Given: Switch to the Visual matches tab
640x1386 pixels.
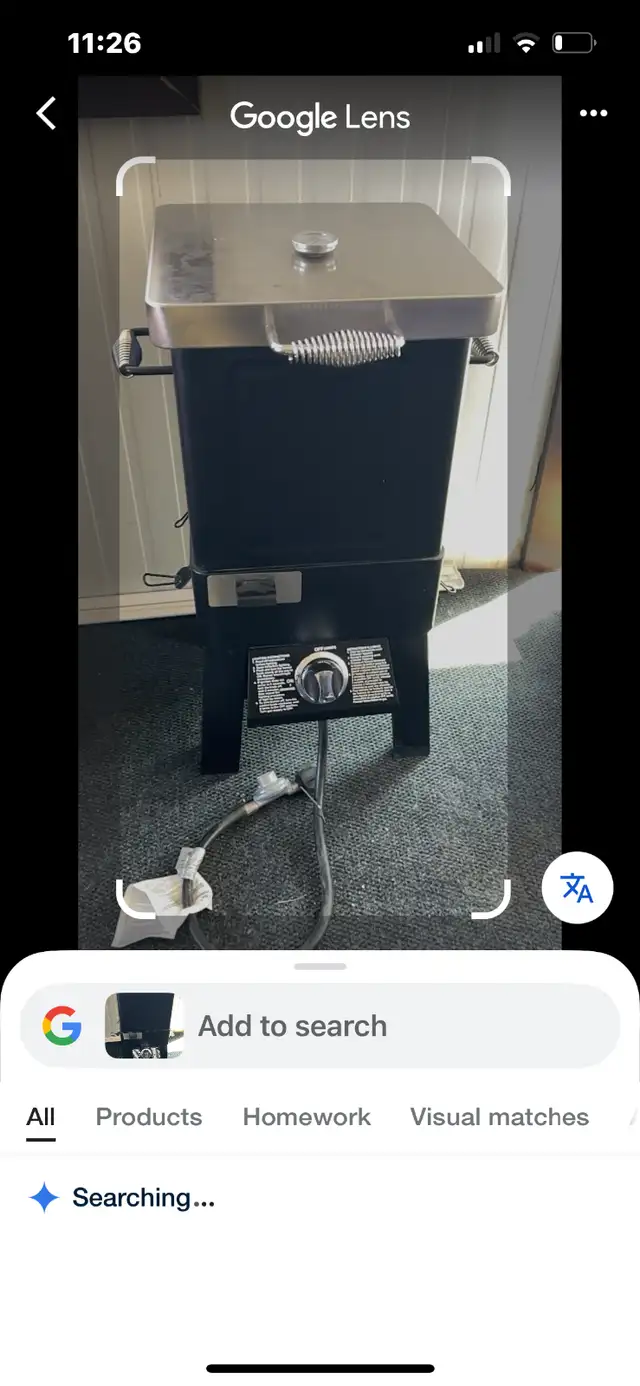Looking at the screenshot, I should (x=500, y=1117).
